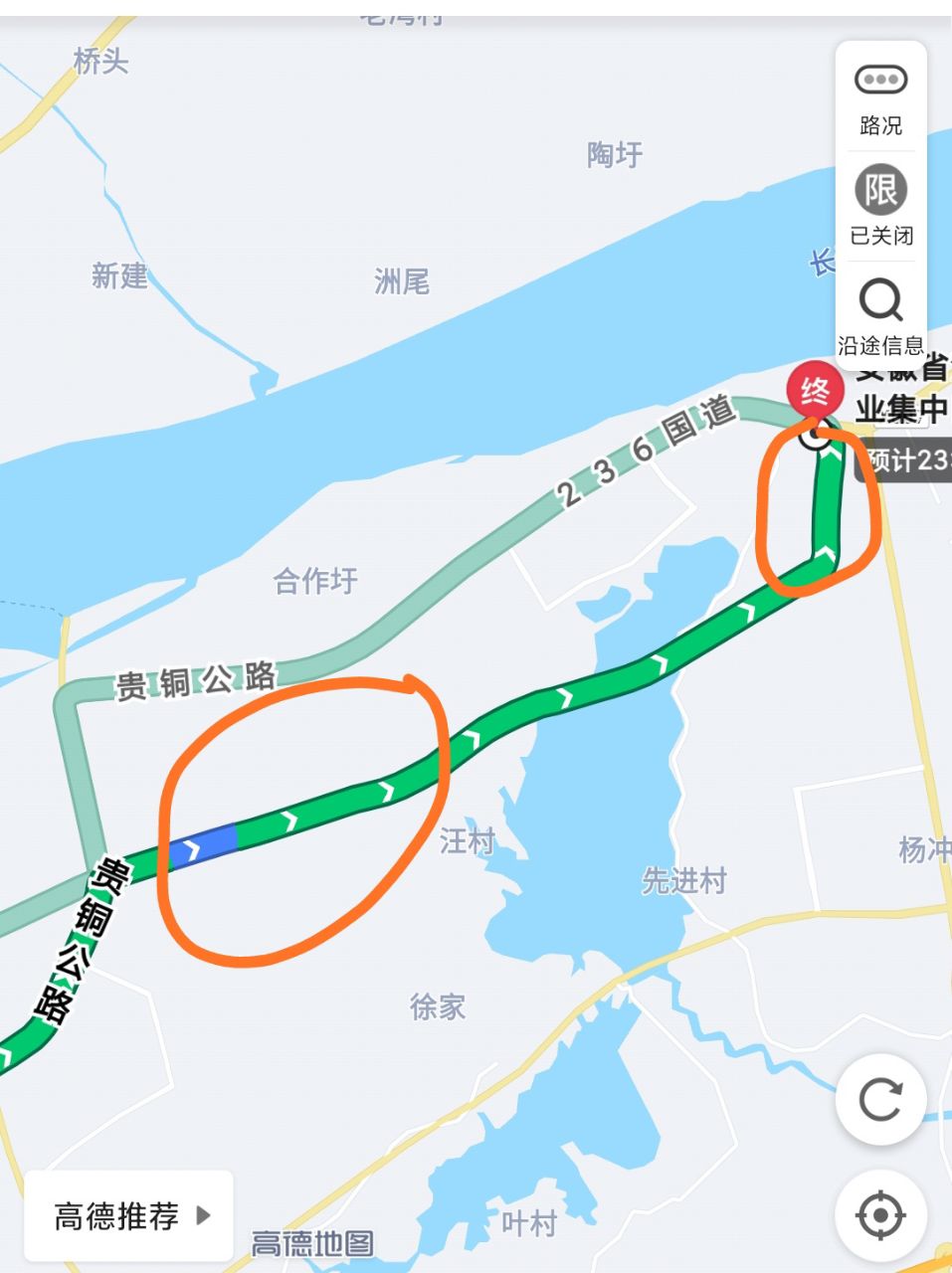Toggle the 路况 traffic layer
The width and height of the screenshot is (952, 1273).
880,96
